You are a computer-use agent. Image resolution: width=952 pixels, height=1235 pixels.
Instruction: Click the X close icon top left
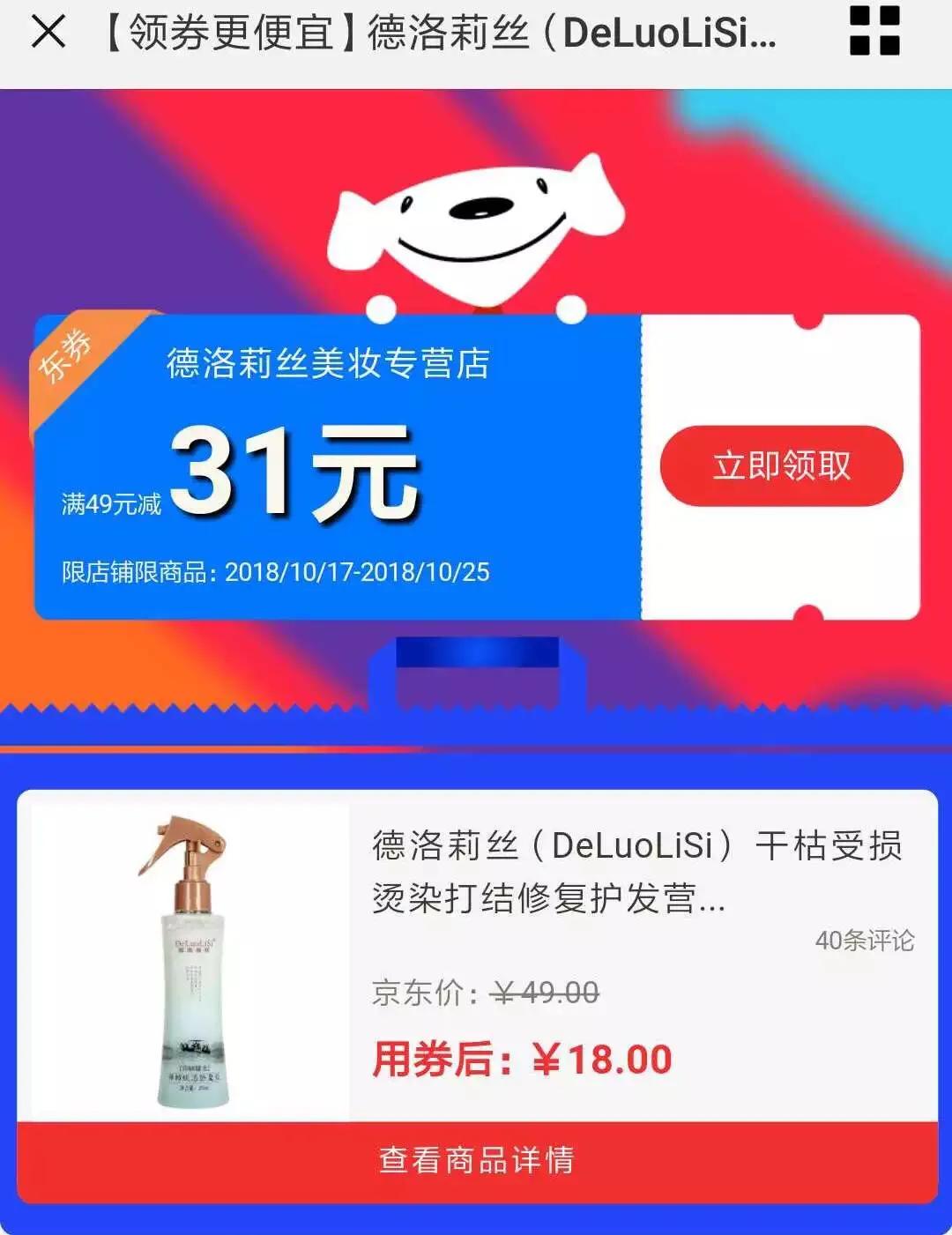pos(48,33)
